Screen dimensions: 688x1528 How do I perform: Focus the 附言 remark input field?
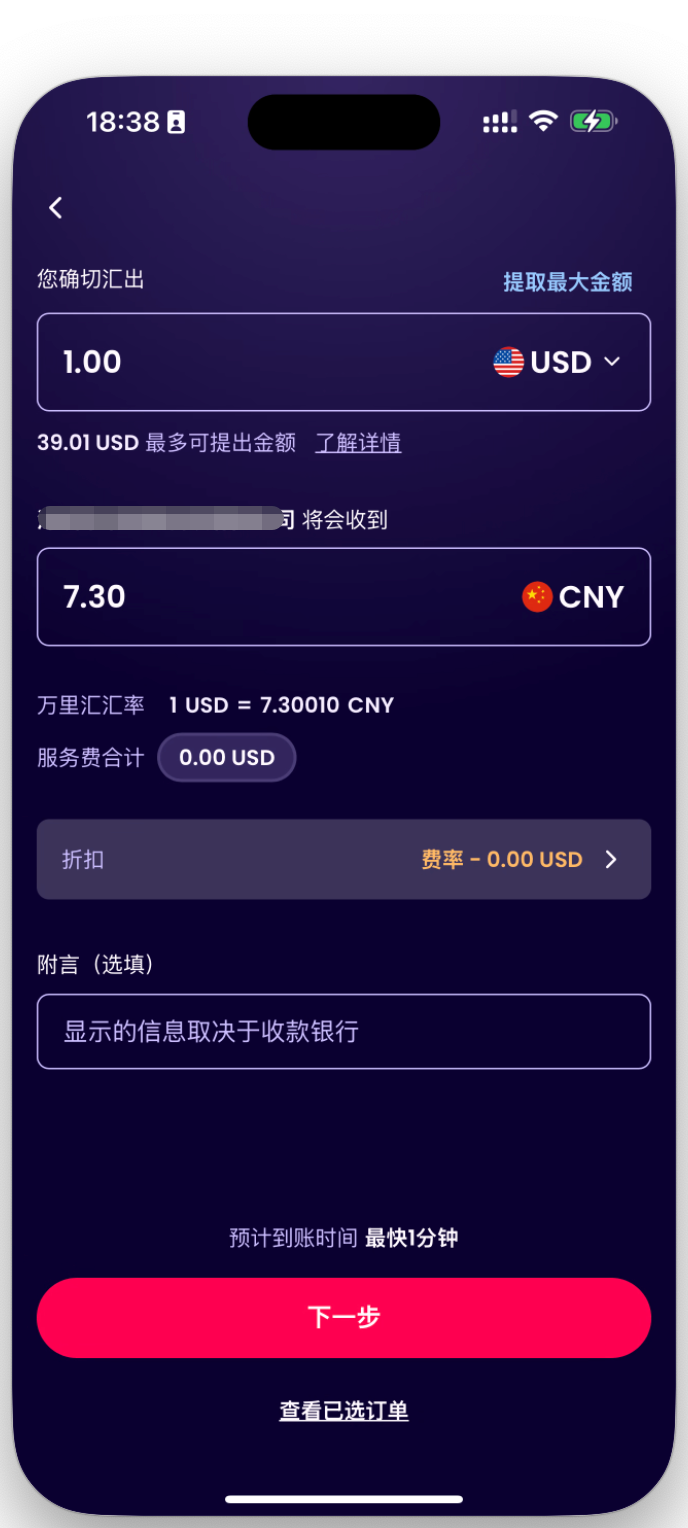click(343, 1031)
